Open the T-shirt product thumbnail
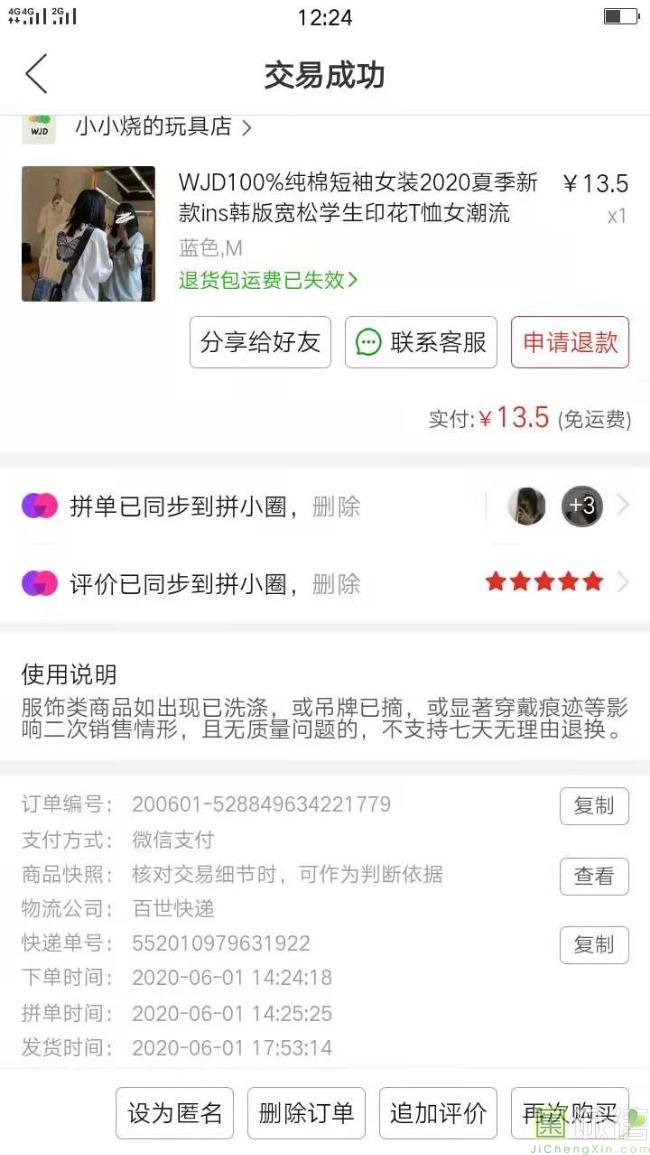This screenshot has height=1155, width=650. click(x=88, y=234)
